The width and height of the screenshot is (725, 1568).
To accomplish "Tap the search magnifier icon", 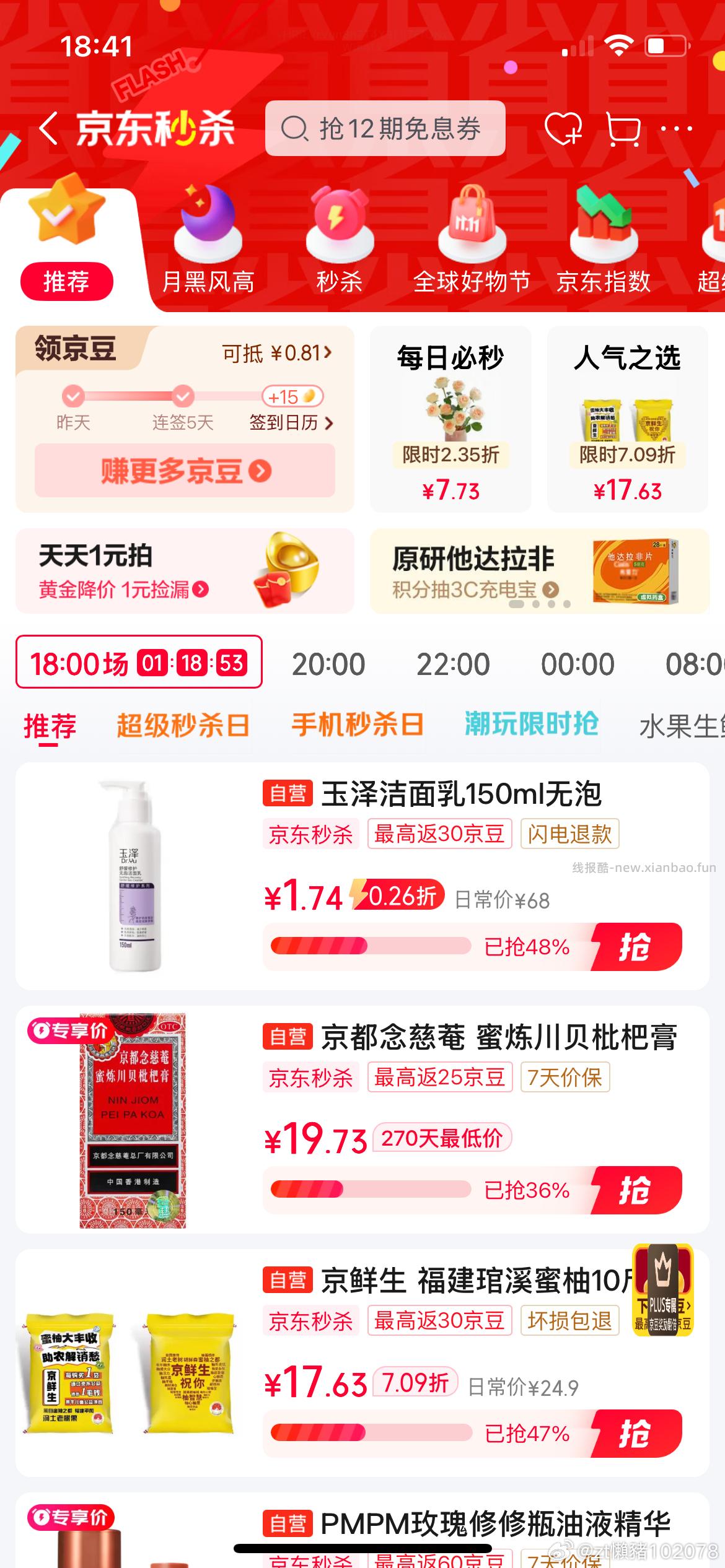I will coord(296,129).
